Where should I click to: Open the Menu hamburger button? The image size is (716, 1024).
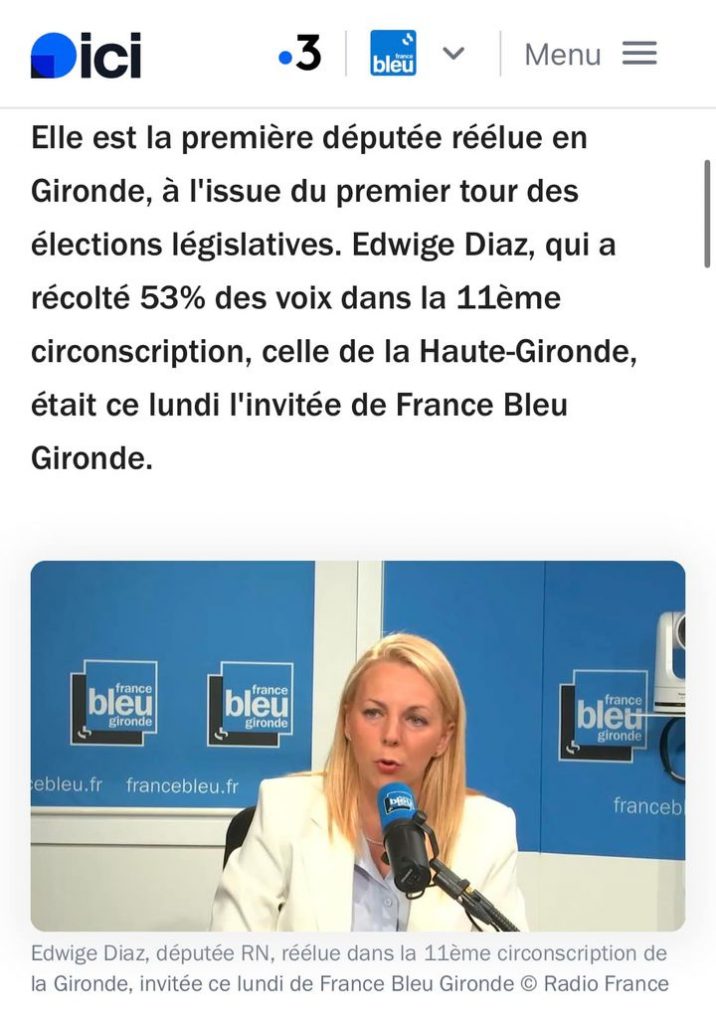(x=590, y=54)
